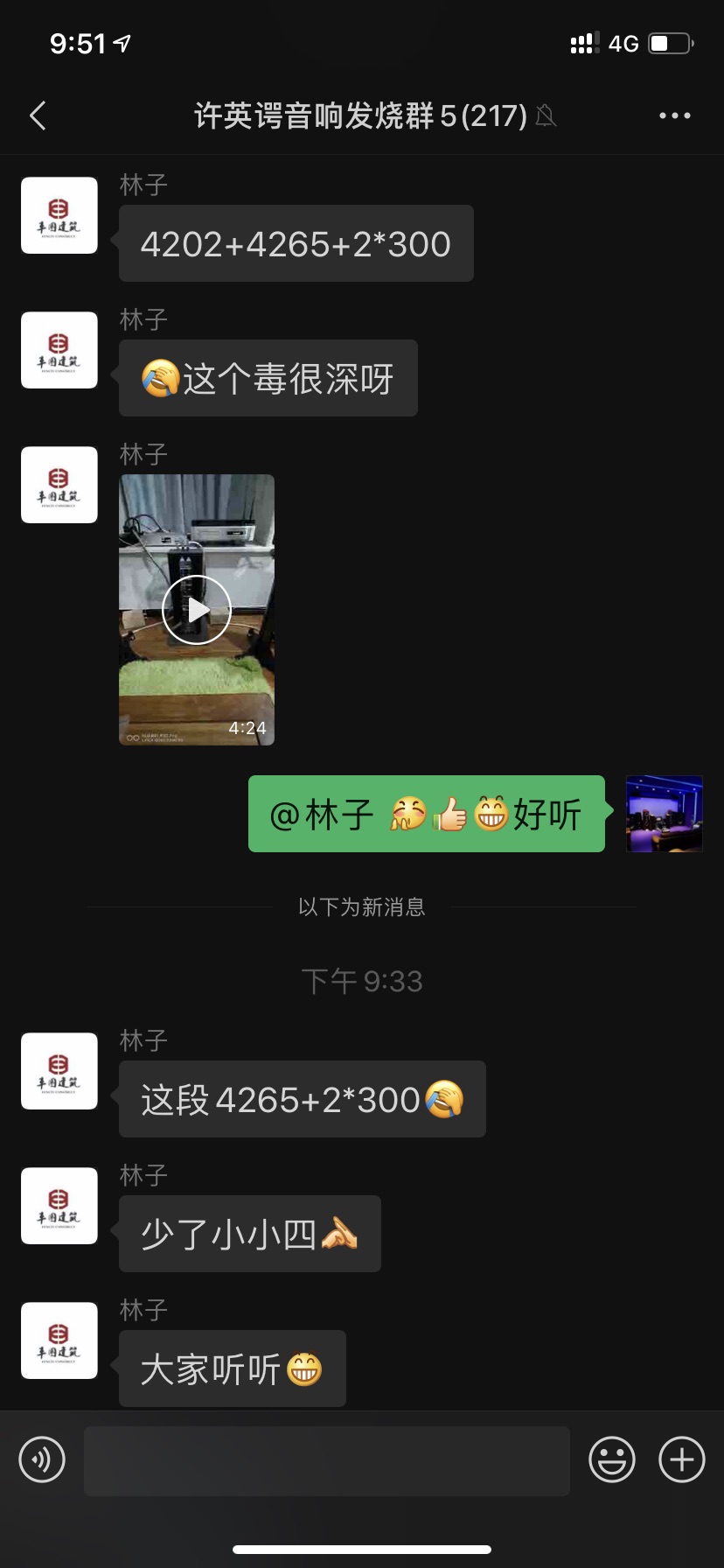Open 林子's avatar beside 4202+4265+2*300 message

(59, 215)
